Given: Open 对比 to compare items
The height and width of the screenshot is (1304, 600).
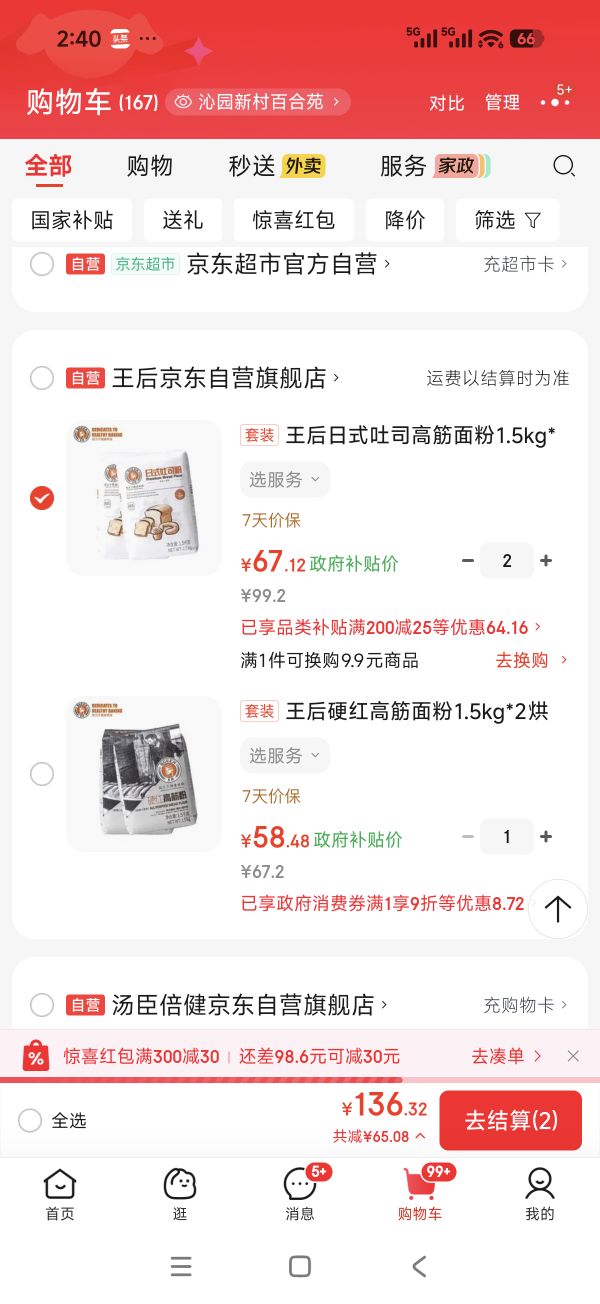Looking at the screenshot, I should coord(447,102).
